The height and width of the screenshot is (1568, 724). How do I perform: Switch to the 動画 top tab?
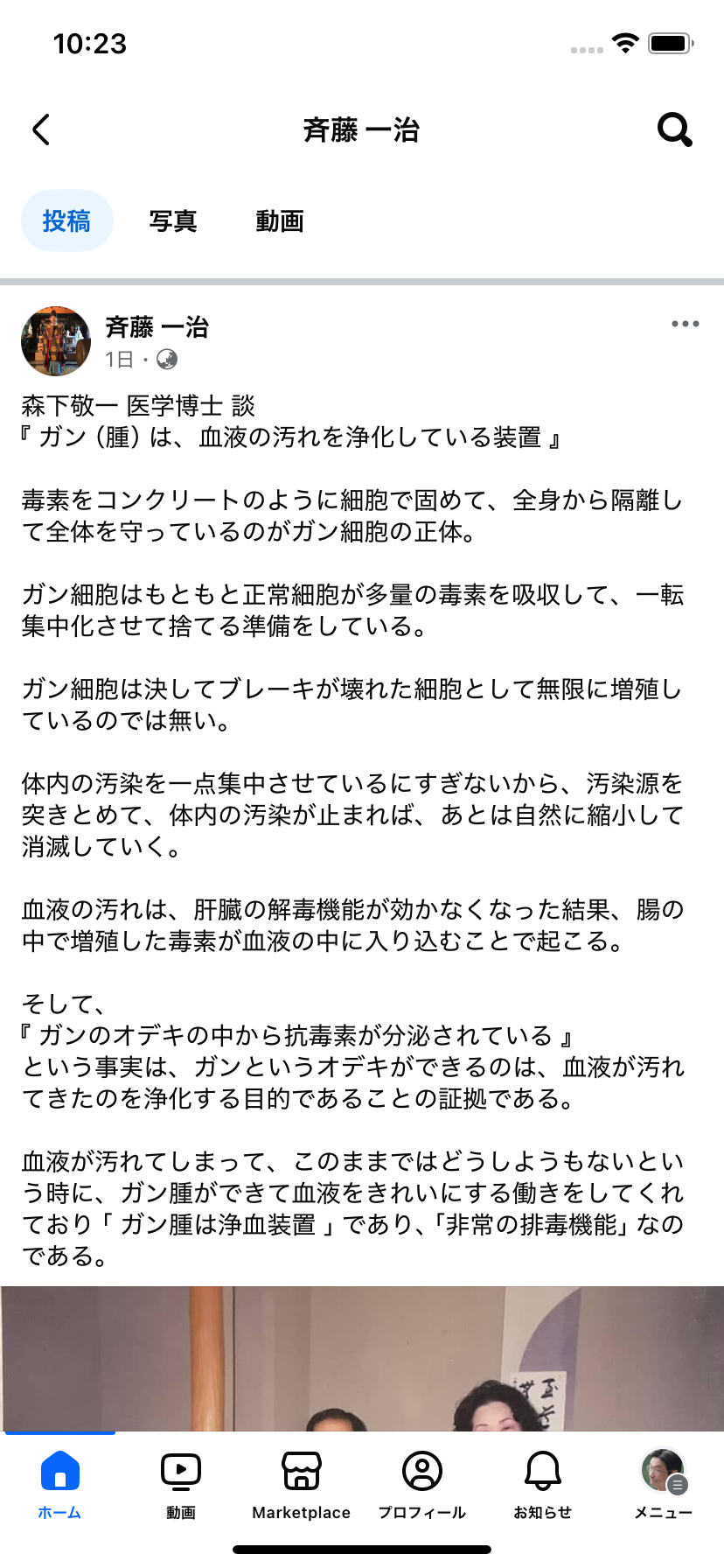pos(279,220)
